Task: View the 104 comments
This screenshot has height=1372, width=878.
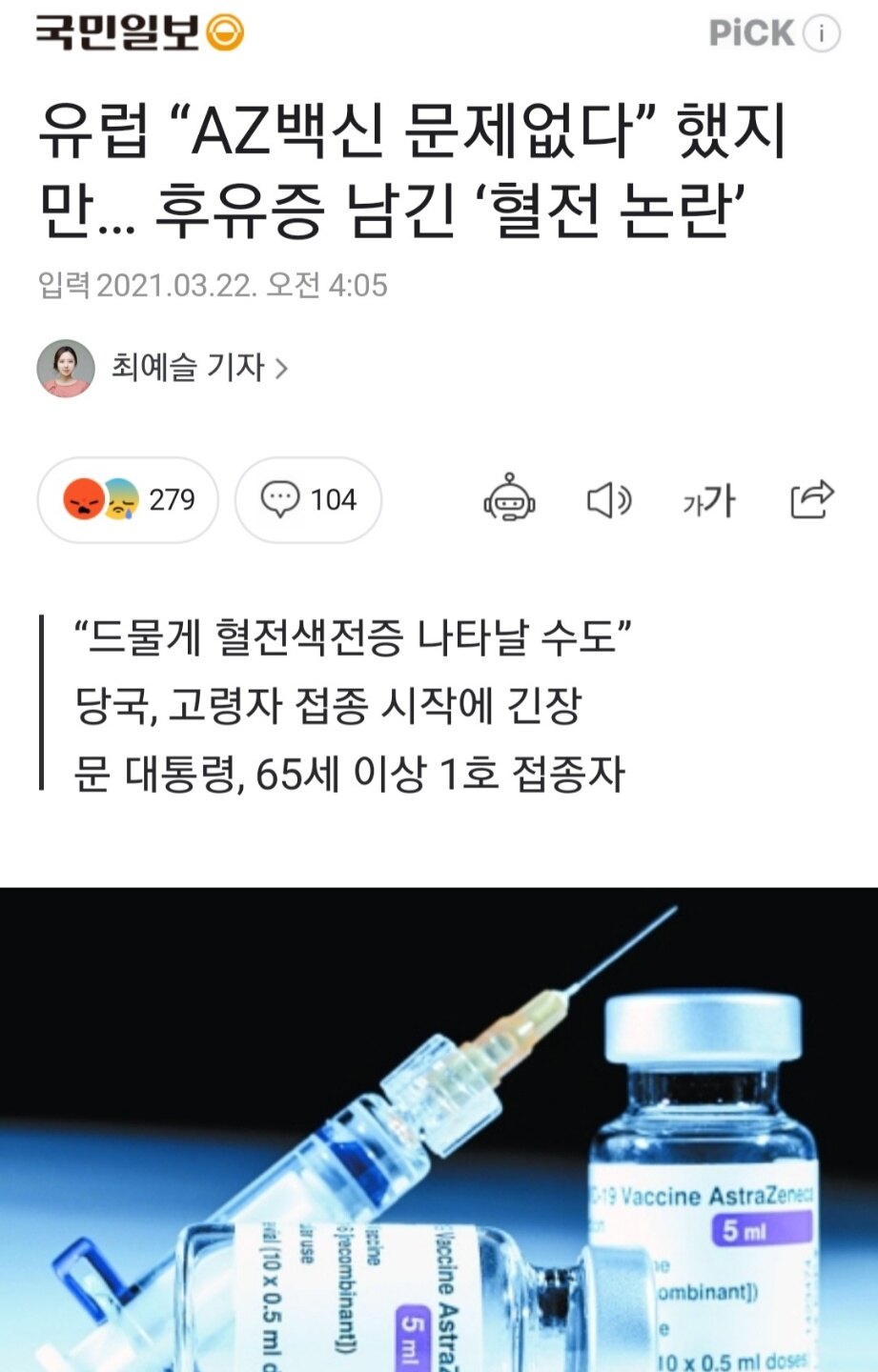Action: coord(308,500)
